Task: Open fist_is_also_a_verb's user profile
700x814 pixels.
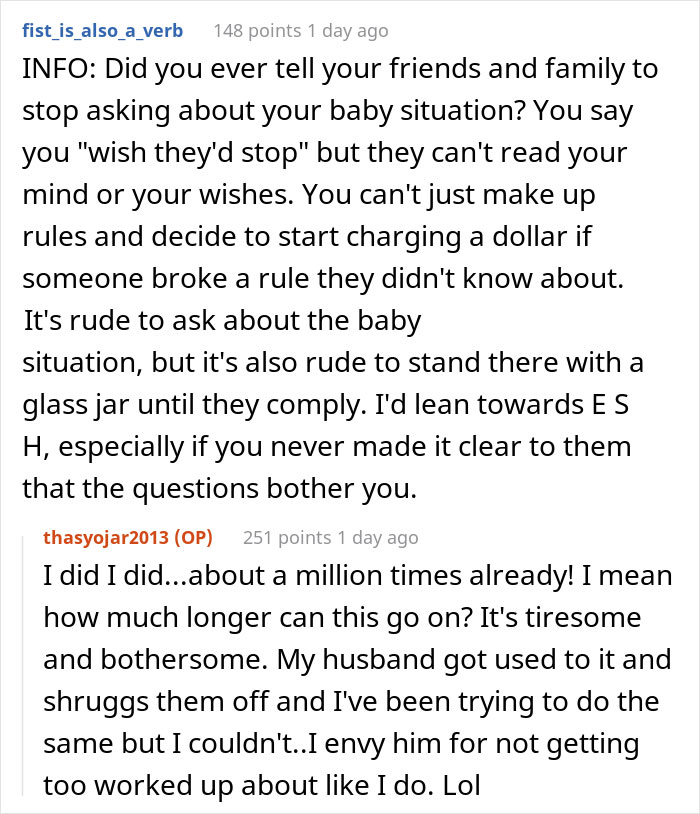Action: [x=102, y=31]
